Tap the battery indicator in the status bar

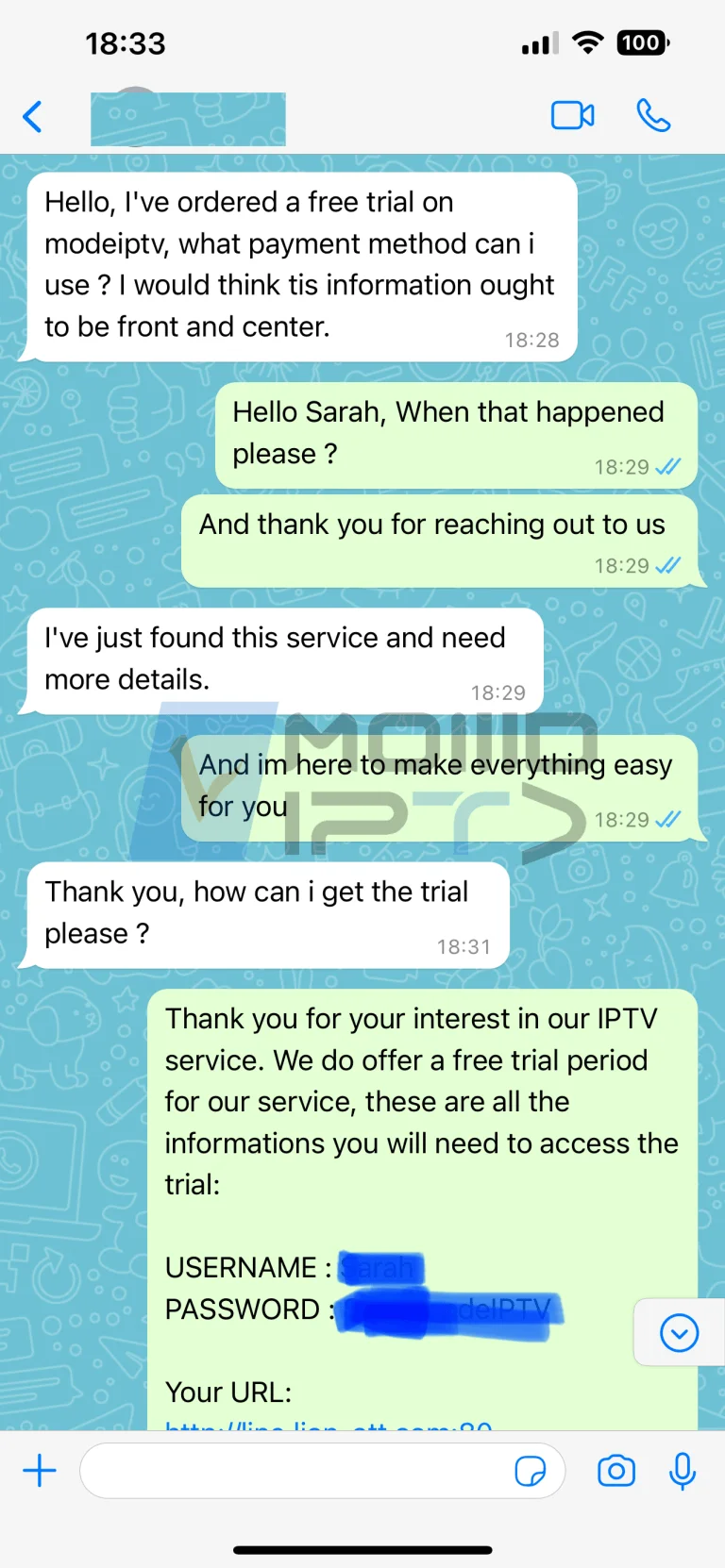coord(642,42)
